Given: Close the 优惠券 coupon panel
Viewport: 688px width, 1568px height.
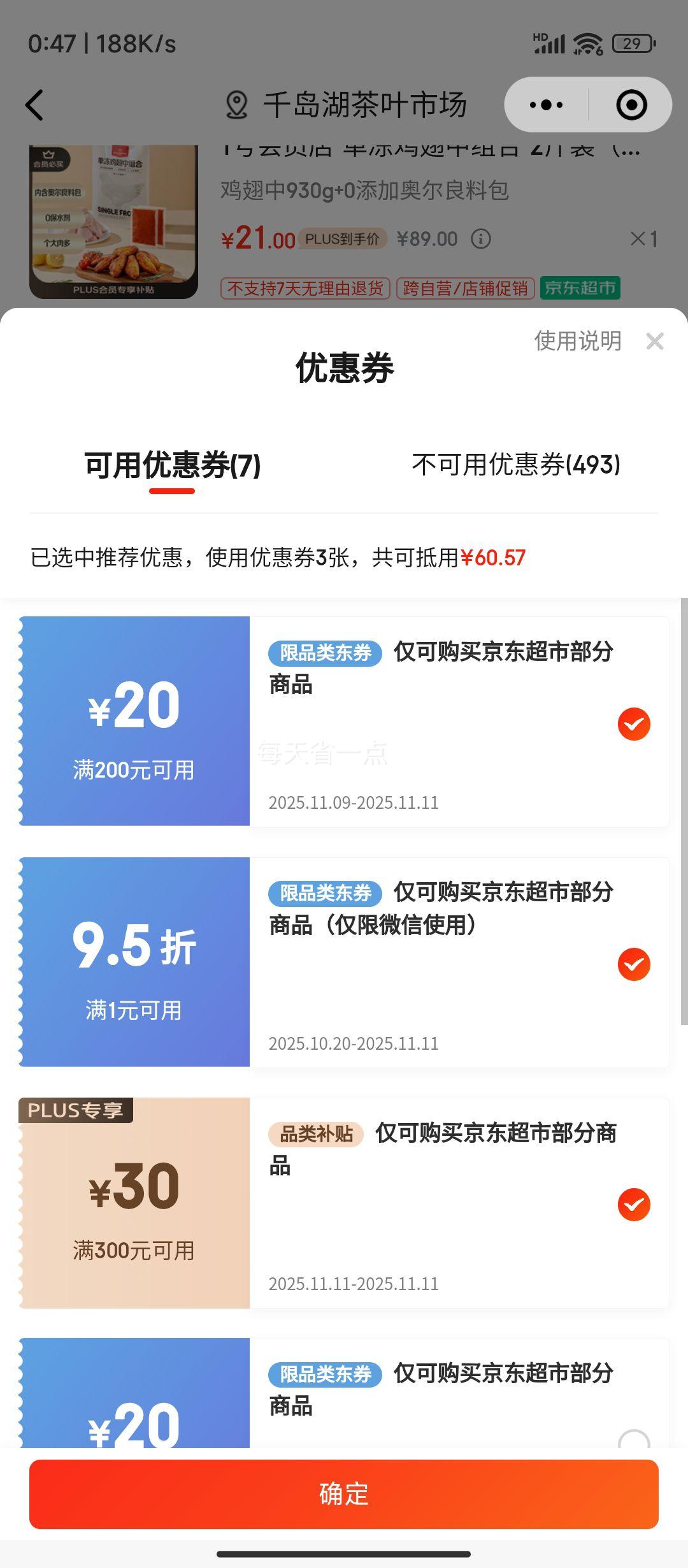Looking at the screenshot, I should click(656, 342).
